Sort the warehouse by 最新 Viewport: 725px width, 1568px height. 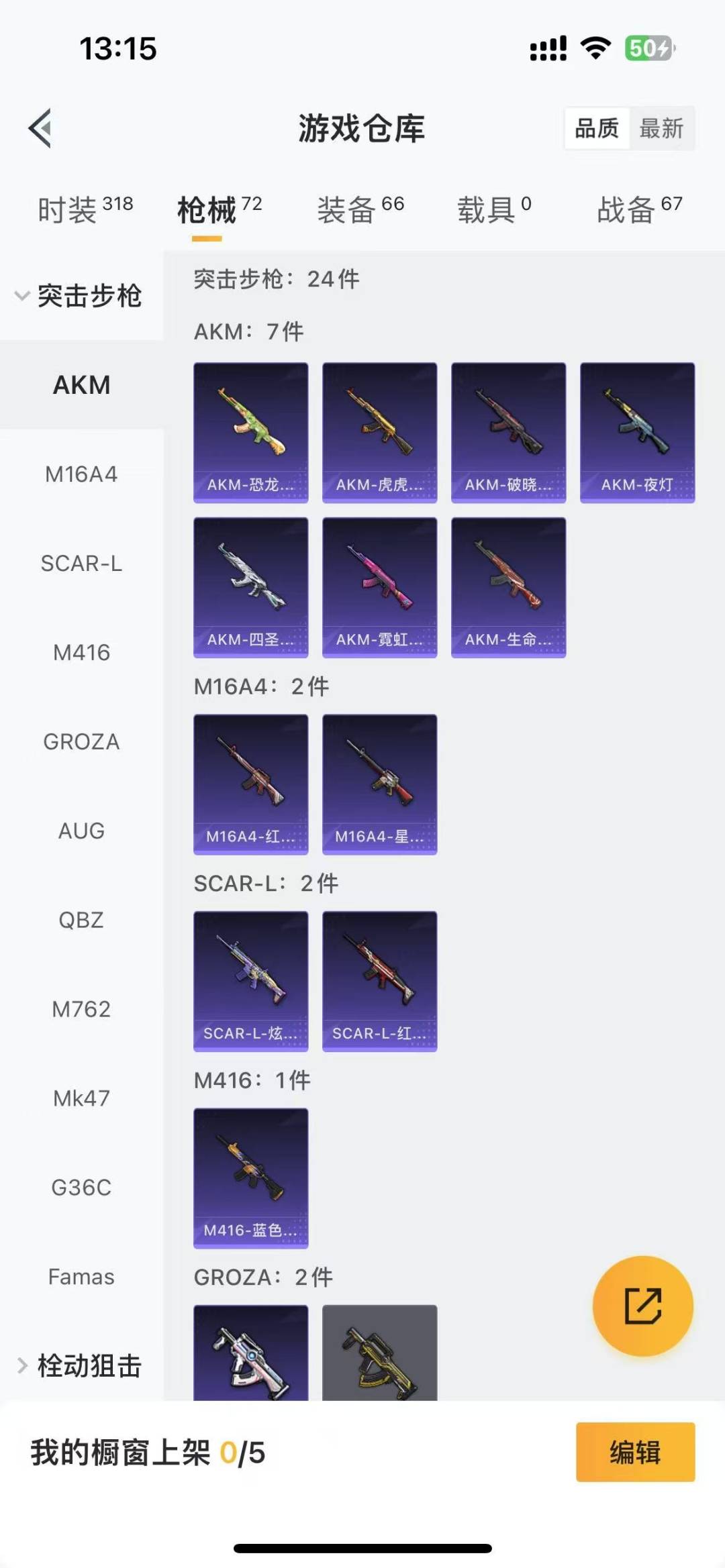(x=661, y=128)
